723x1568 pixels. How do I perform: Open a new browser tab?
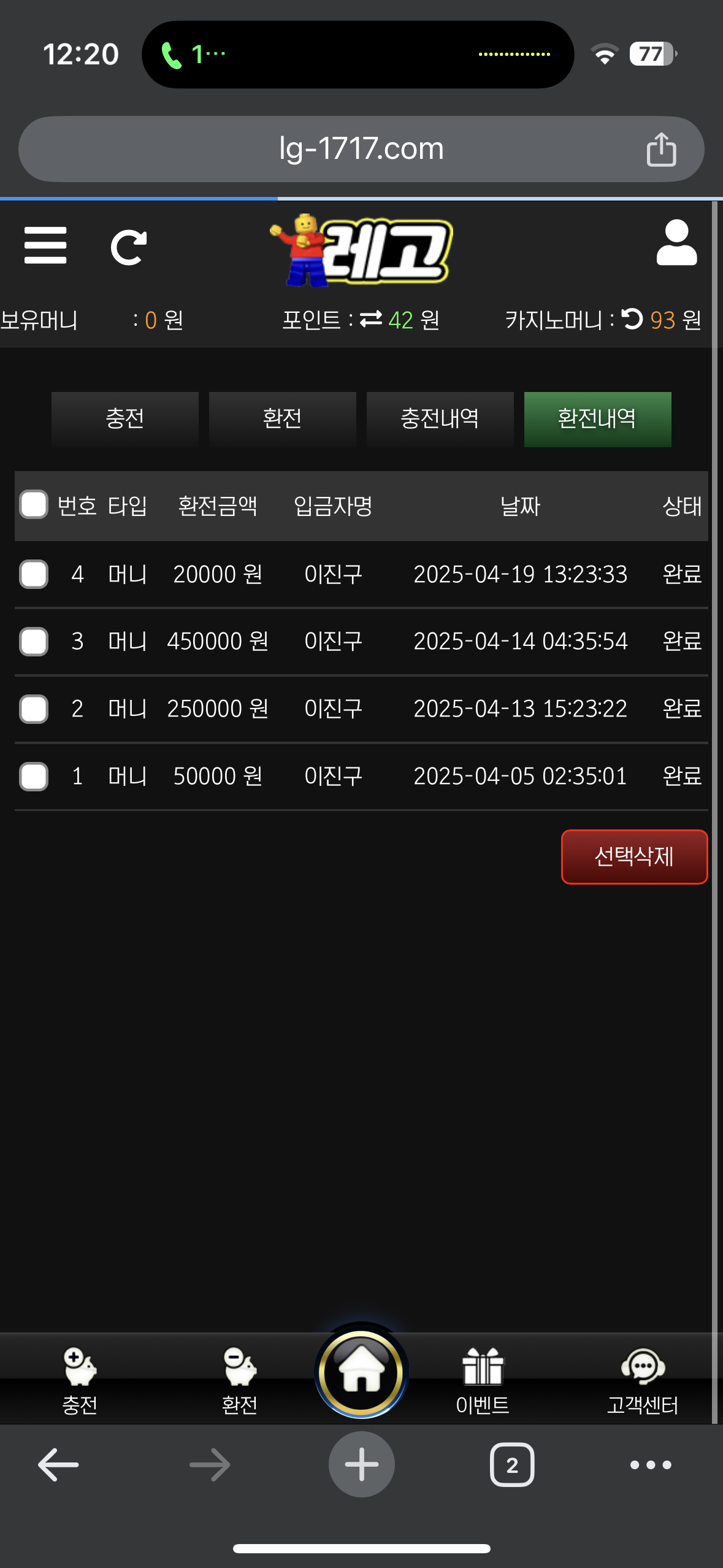click(361, 1464)
